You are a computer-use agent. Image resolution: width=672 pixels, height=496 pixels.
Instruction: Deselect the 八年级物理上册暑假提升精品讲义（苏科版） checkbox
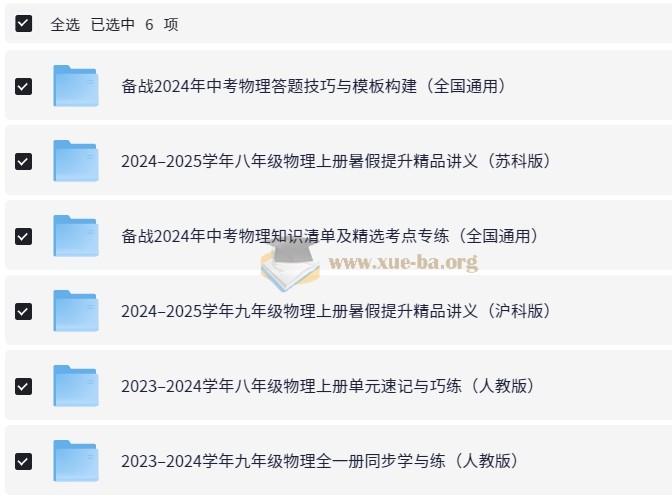(24, 161)
